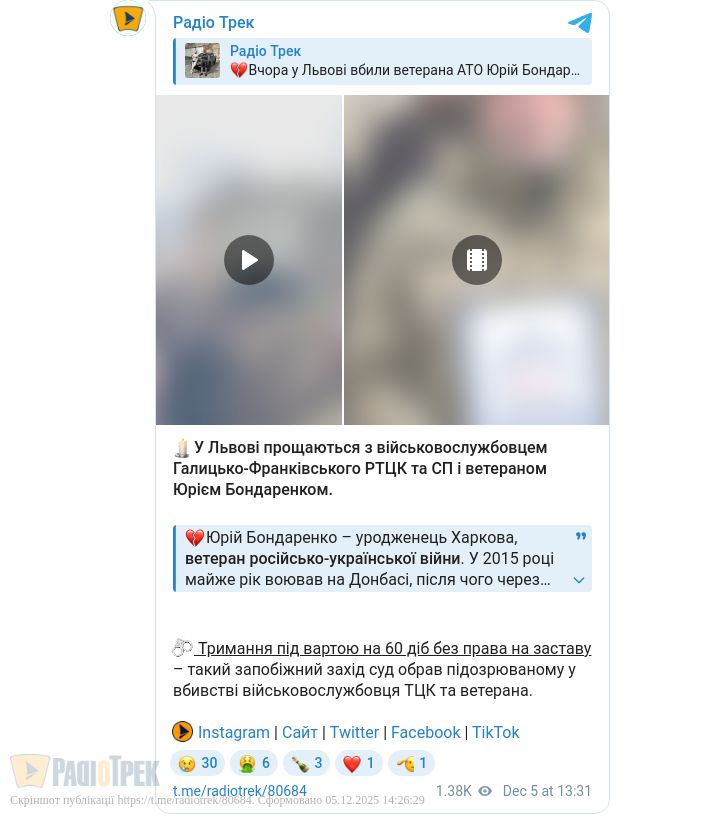Open the right video with the film icon

tap(477, 260)
